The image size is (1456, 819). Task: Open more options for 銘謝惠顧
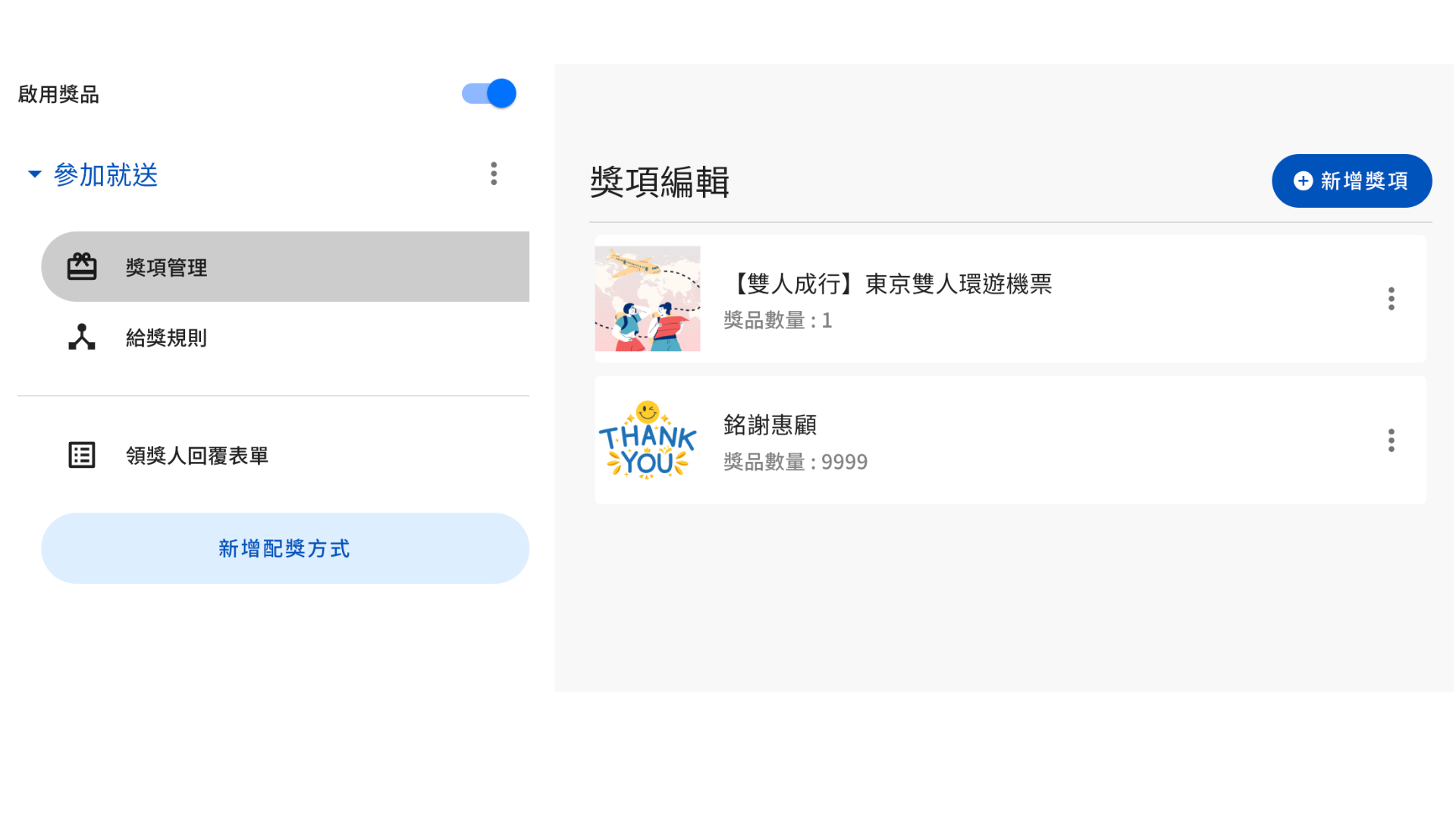1391,441
